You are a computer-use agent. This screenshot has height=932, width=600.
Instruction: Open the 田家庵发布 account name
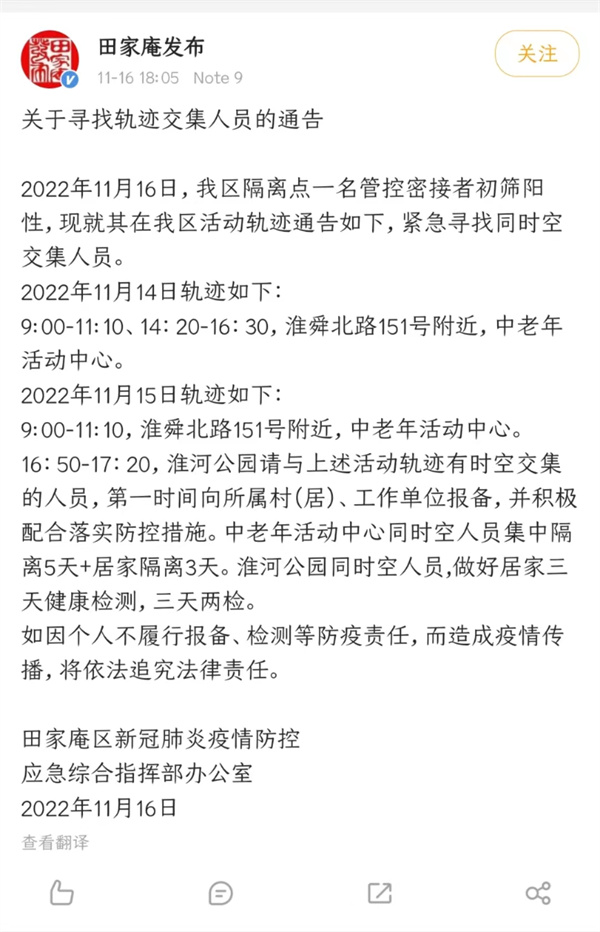[x=151, y=46]
